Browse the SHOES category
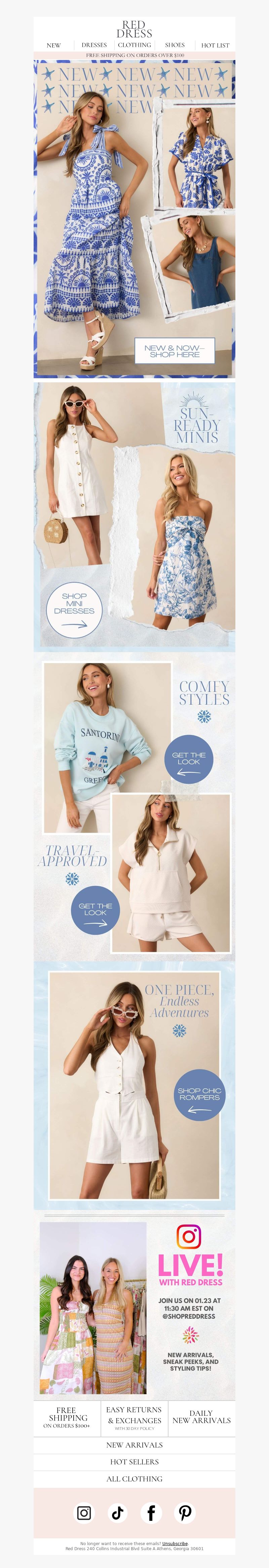269x1568 pixels. pos(175,45)
